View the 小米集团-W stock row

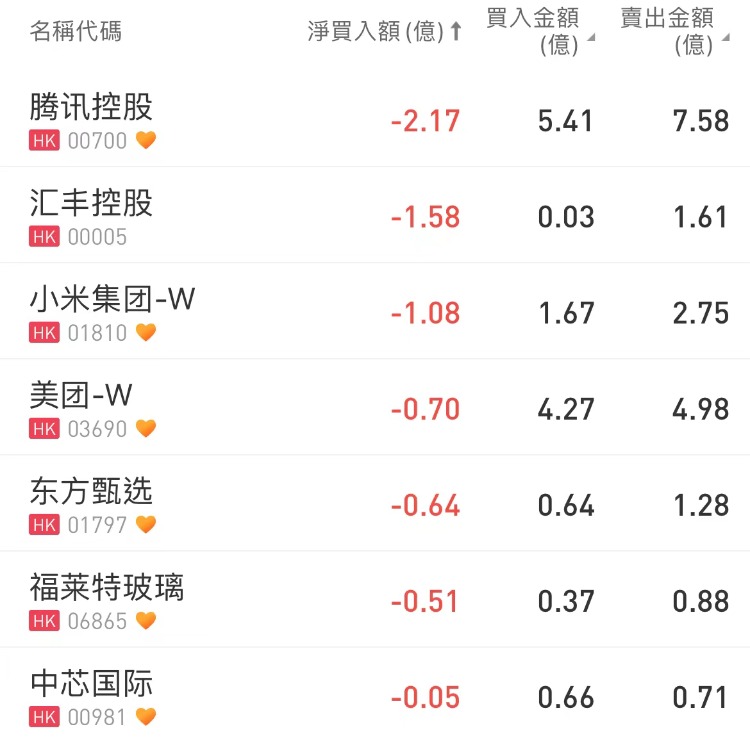(x=112, y=300)
